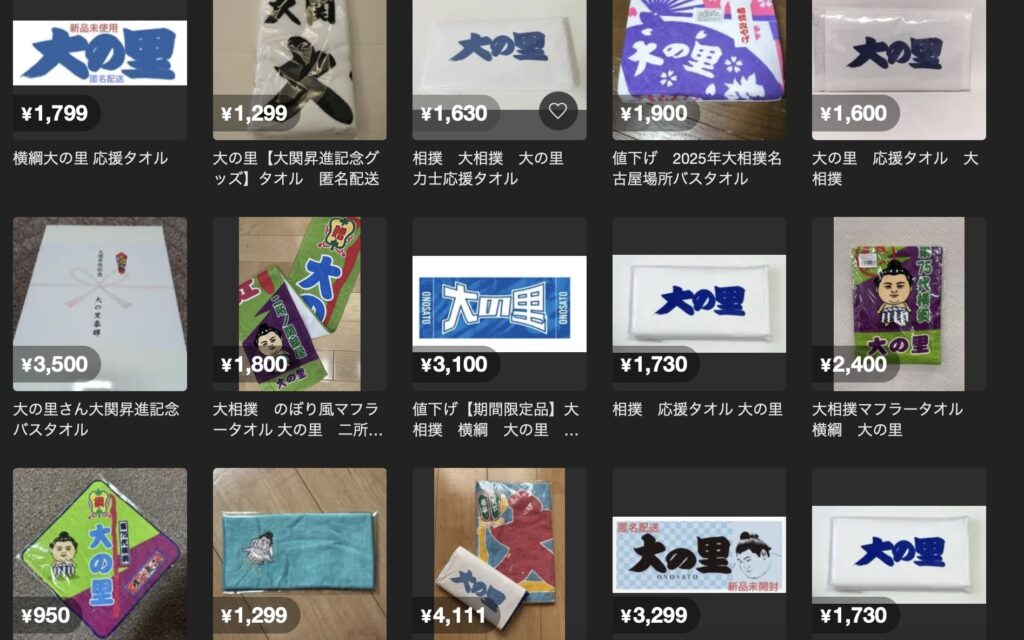View the ¥1,730 相撲 応援タオル 大の里 listing

click(699, 303)
